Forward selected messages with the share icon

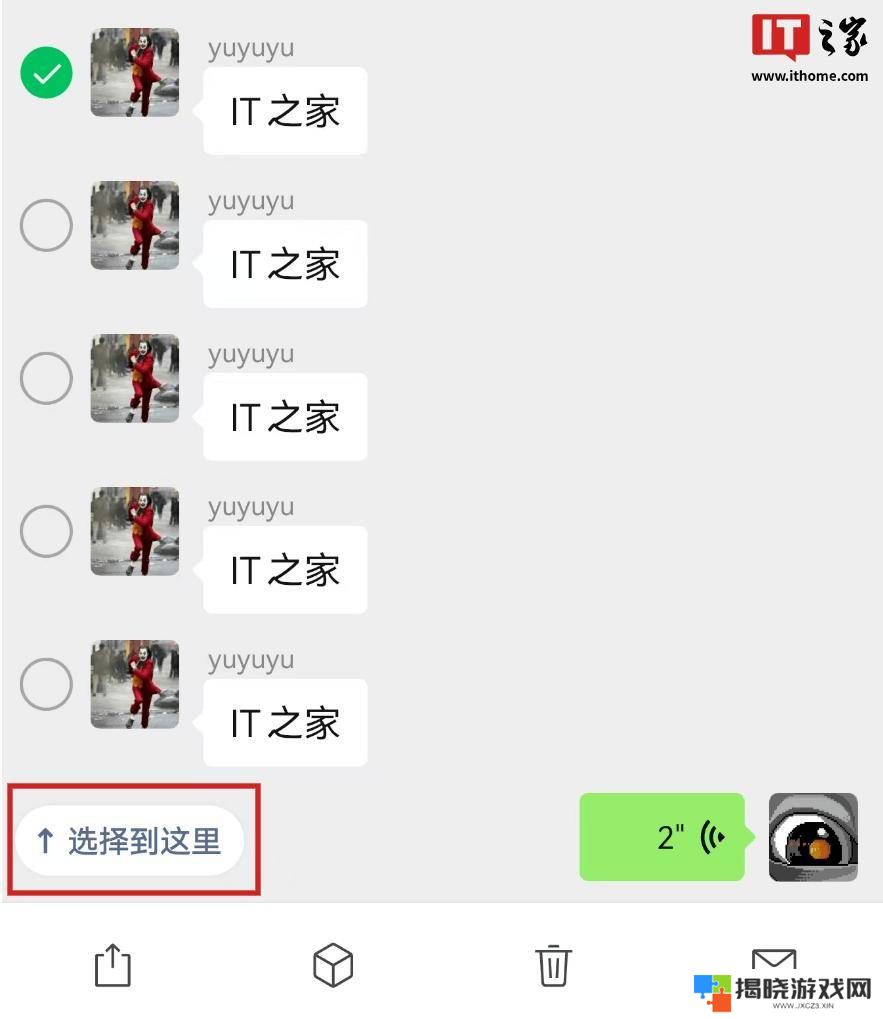coord(112,966)
